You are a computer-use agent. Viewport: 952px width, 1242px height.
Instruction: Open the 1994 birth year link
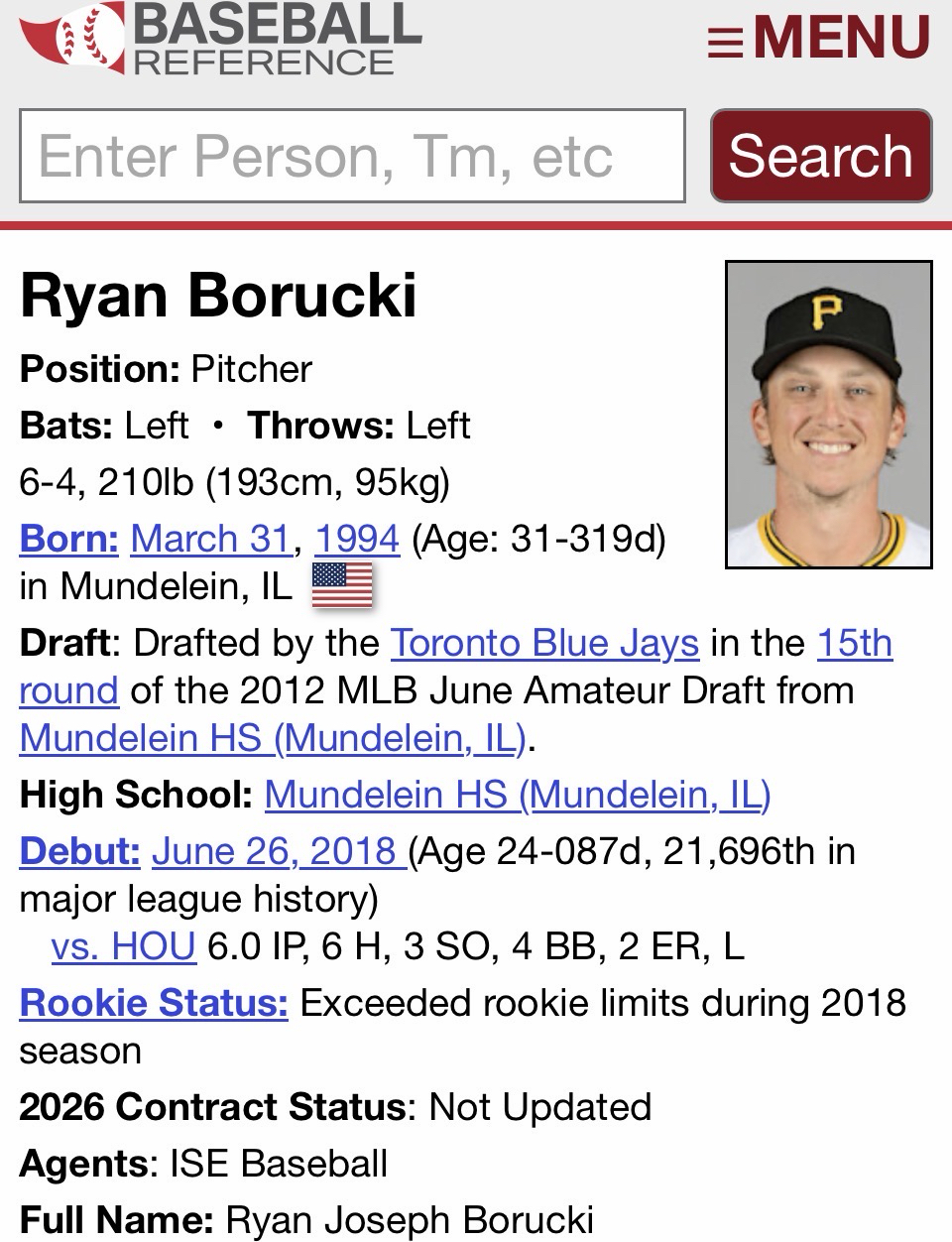pyautogui.click(x=356, y=539)
